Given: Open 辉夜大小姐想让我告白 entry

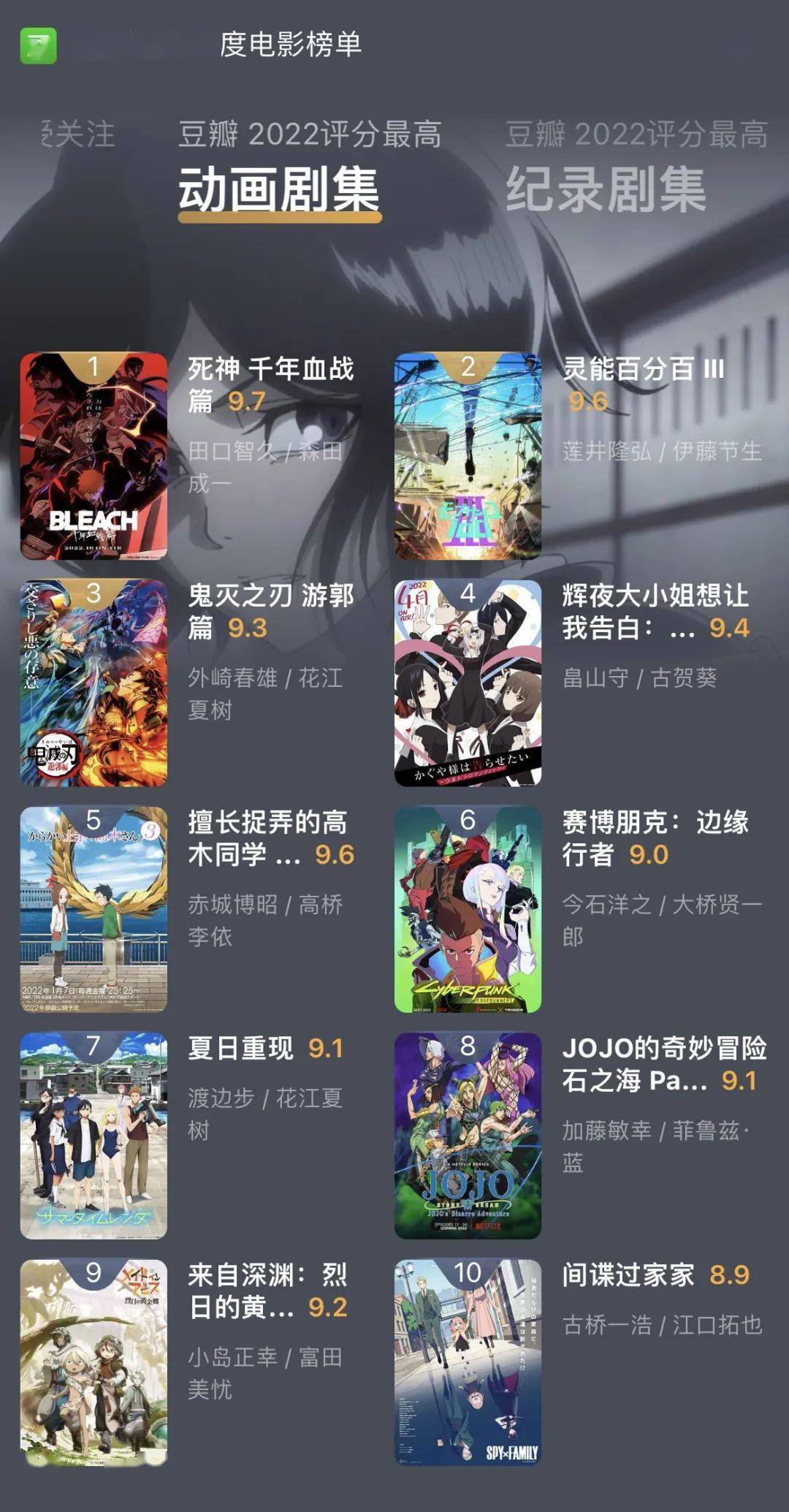Looking at the screenshot, I should tap(468, 683).
